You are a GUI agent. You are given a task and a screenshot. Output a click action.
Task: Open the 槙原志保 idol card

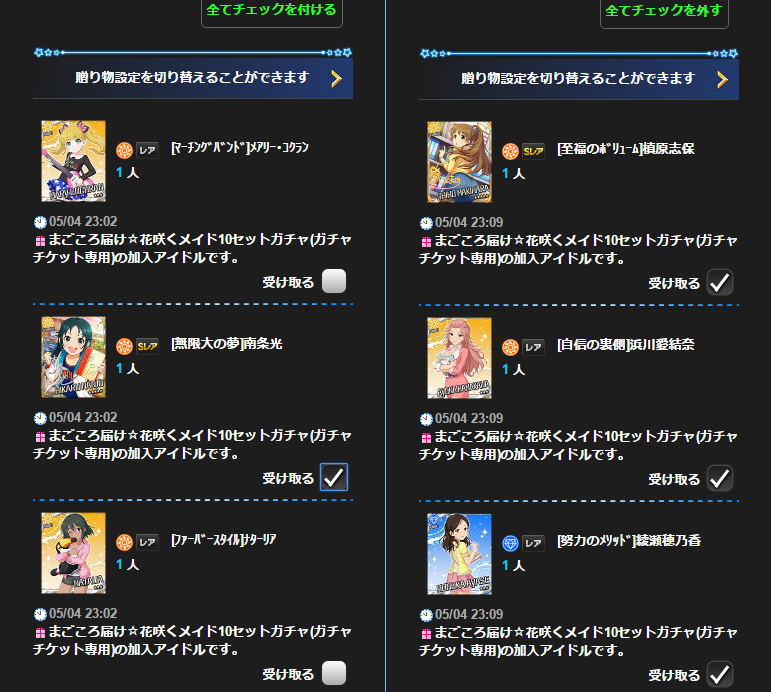[x=459, y=160]
